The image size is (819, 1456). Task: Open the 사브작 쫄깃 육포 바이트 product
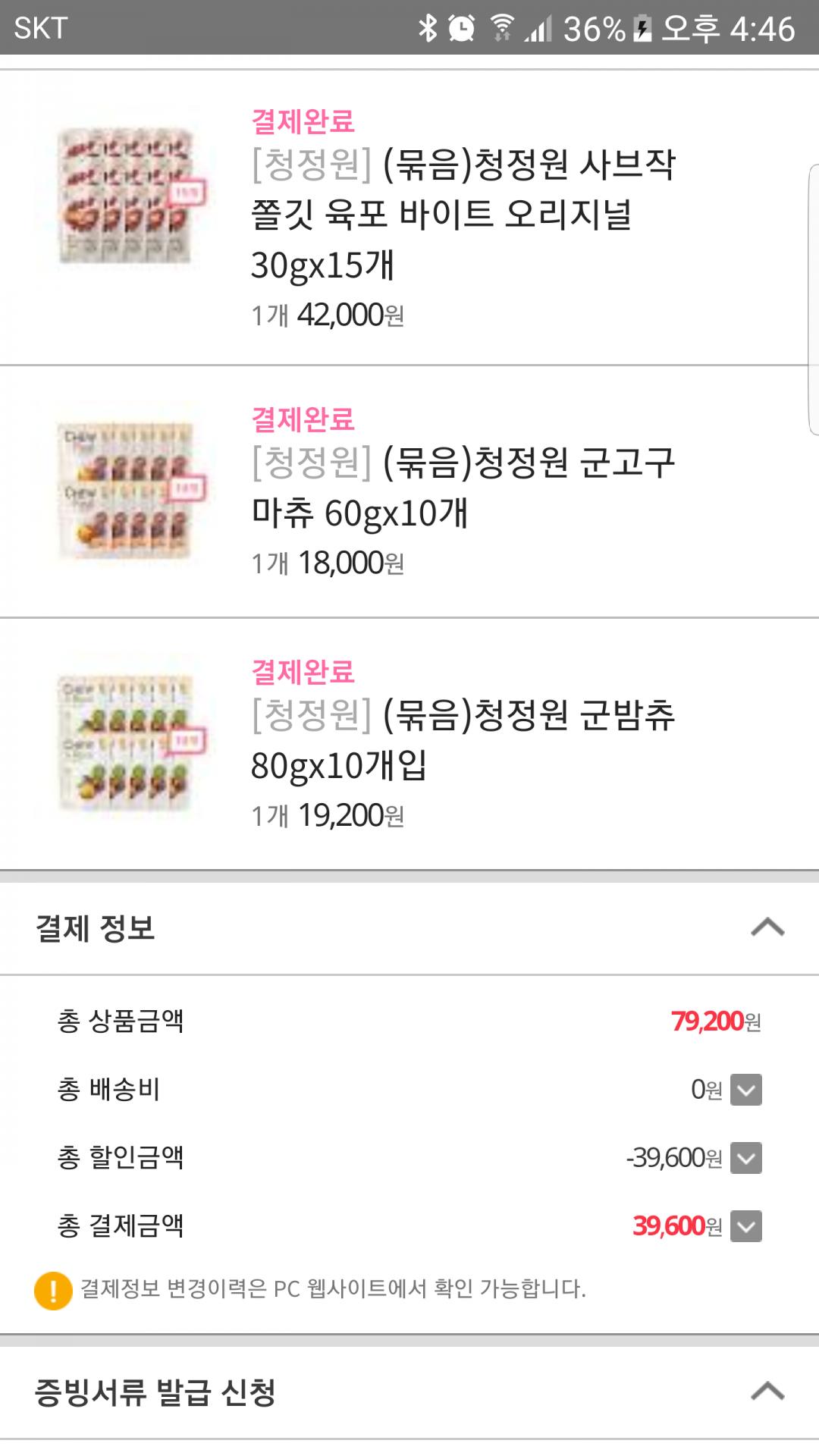[463, 215]
